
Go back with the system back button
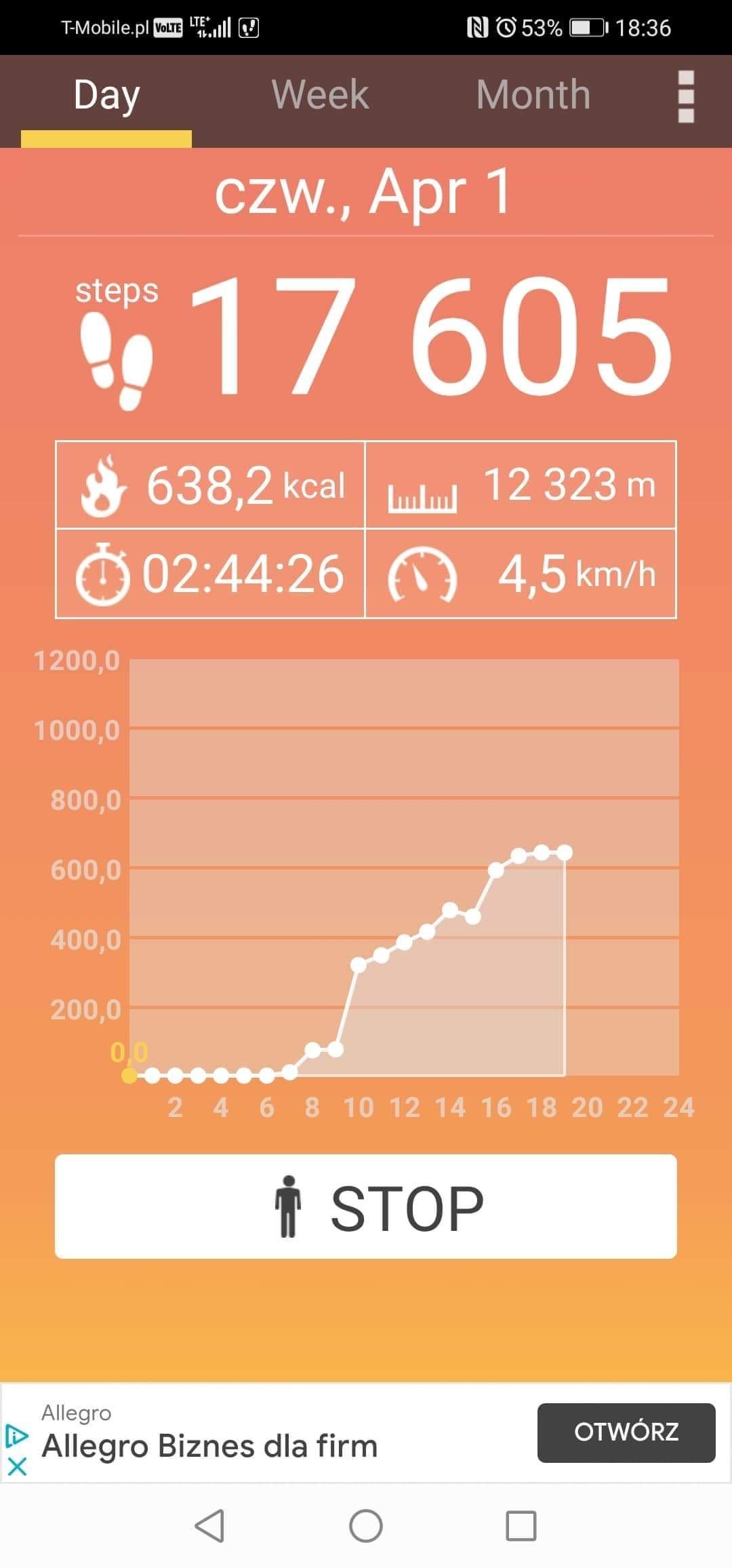click(x=209, y=1526)
